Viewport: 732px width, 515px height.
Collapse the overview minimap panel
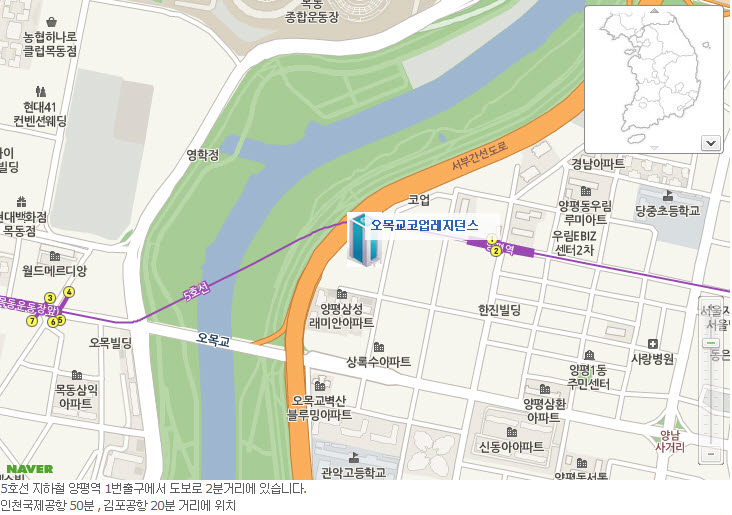click(x=711, y=143)
